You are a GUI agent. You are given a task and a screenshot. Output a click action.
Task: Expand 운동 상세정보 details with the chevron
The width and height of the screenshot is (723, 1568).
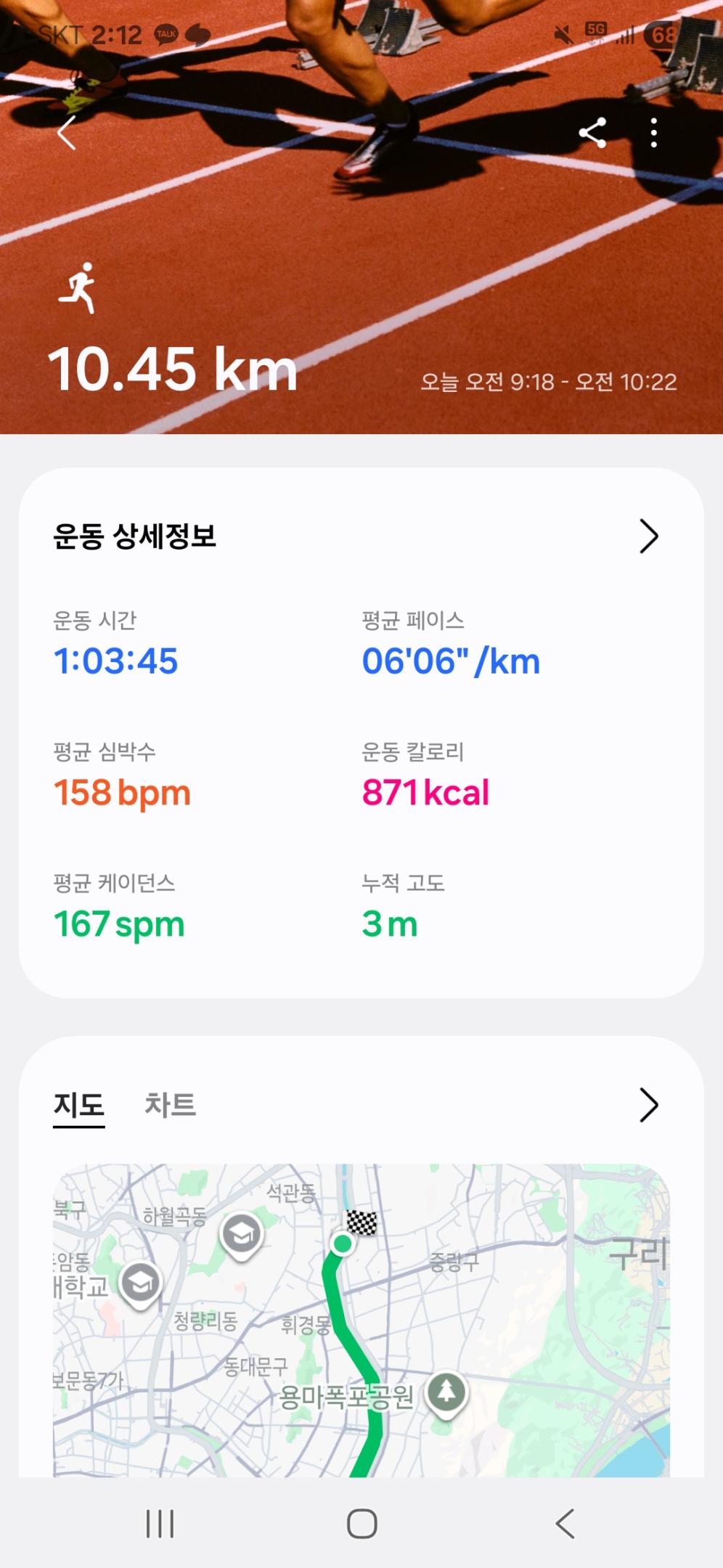(648, 536)
